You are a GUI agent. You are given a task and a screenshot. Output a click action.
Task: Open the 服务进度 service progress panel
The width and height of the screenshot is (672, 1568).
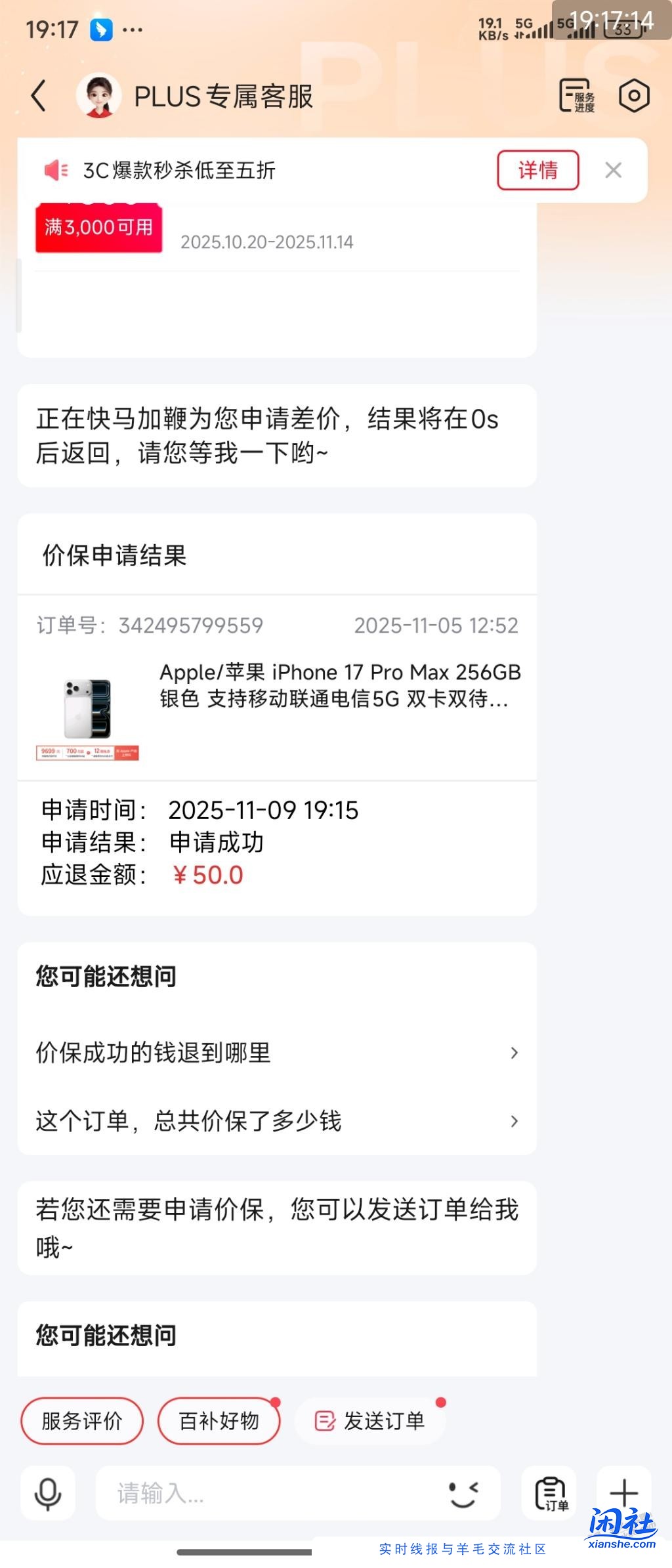[x=576, y=95]
